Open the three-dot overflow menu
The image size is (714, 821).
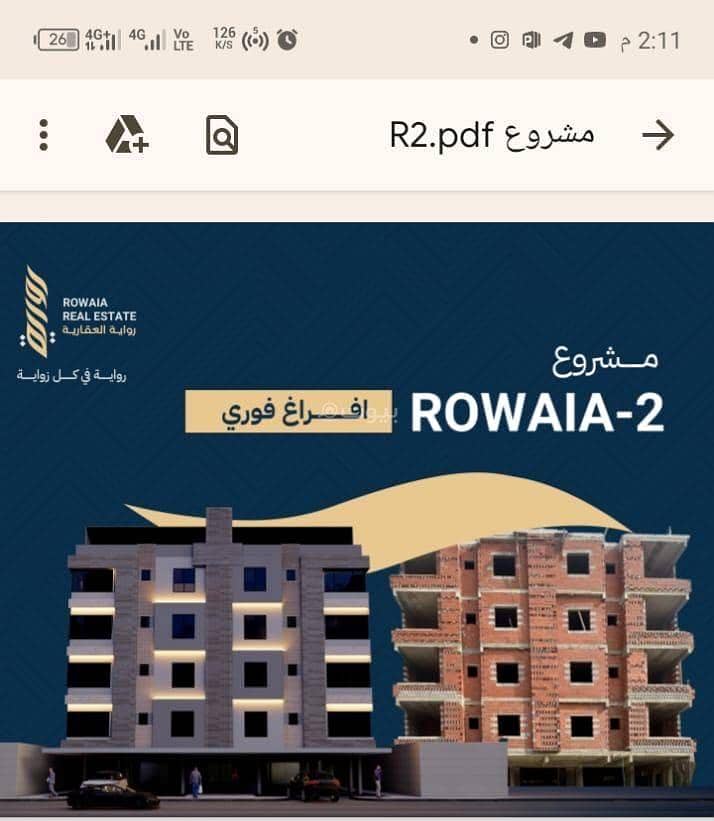43,135
